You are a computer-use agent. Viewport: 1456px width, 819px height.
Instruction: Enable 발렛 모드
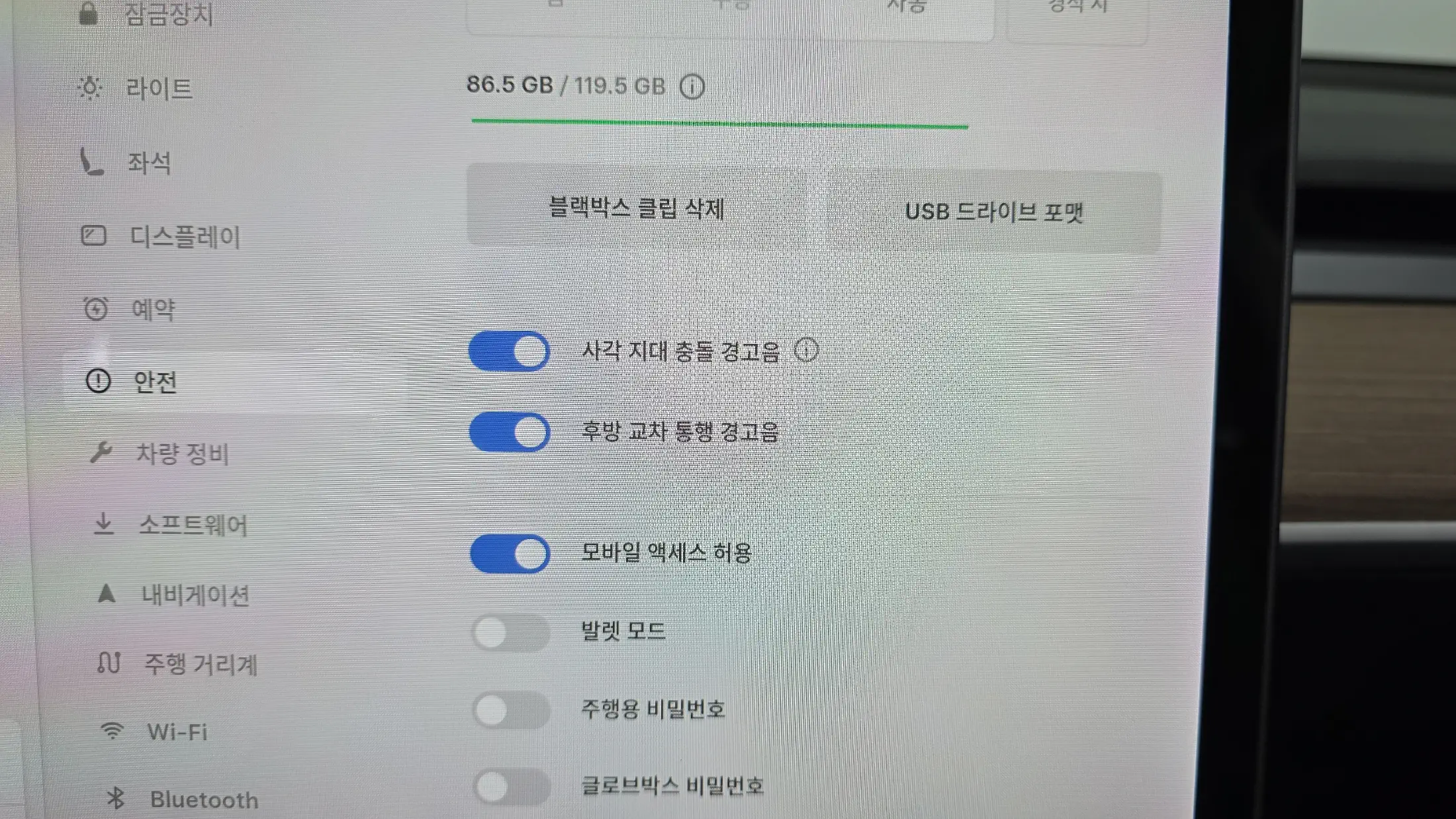tap(510, 632)
